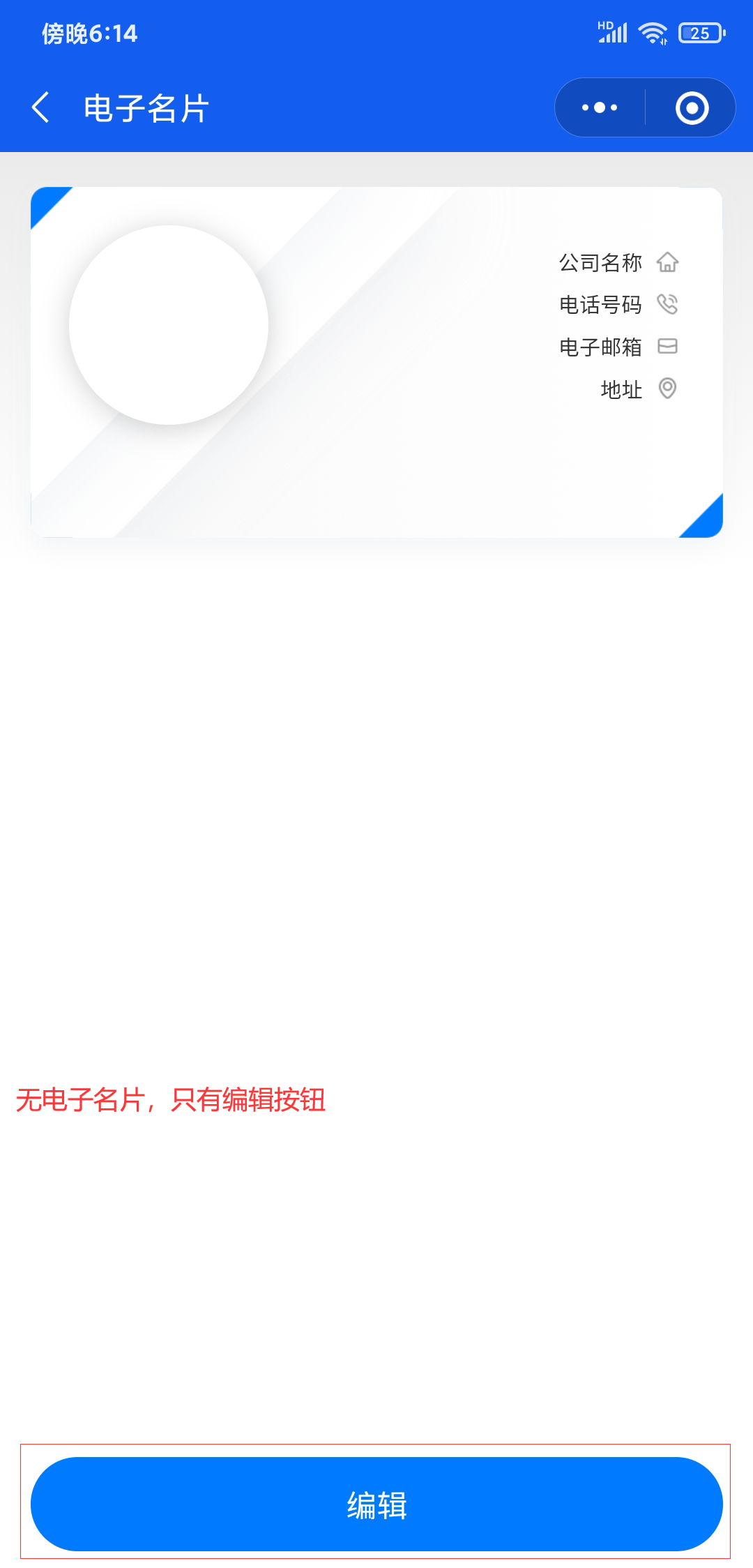Tap the 编辑 button
The width and height of the screenshot is (753, 1568).
(376, 1504)
